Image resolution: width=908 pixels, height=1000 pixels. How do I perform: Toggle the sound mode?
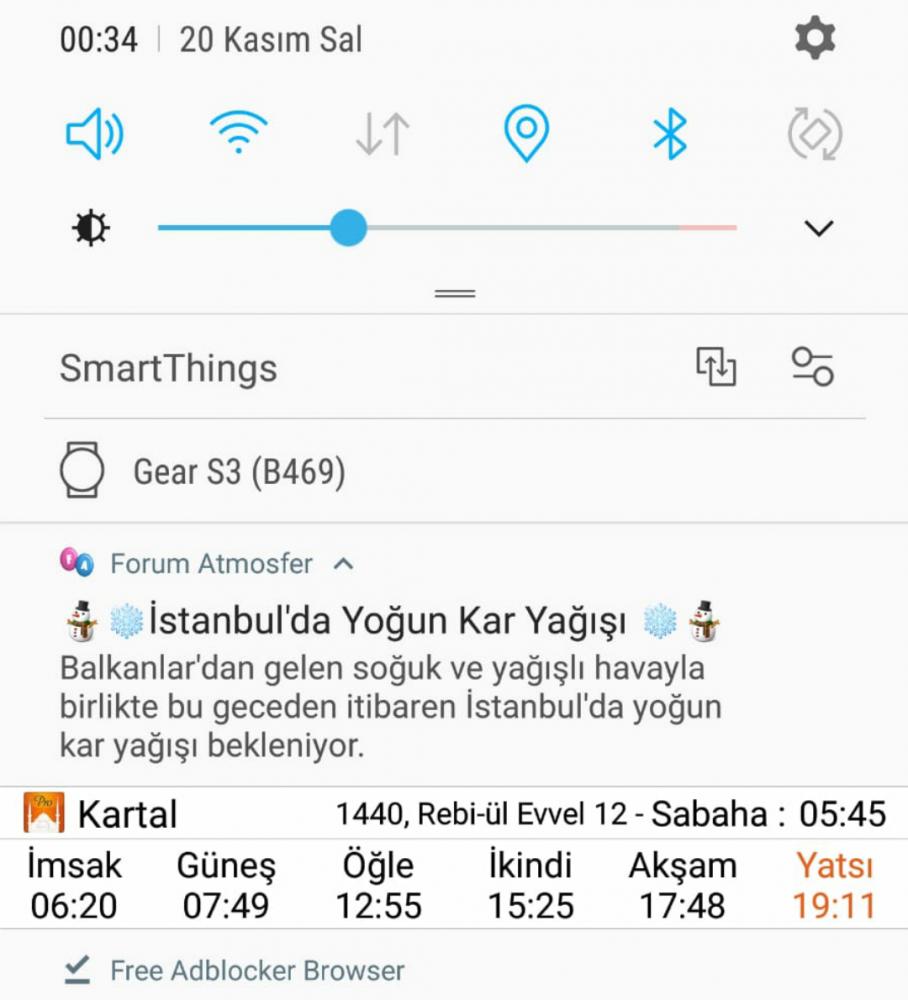[94, 133]
